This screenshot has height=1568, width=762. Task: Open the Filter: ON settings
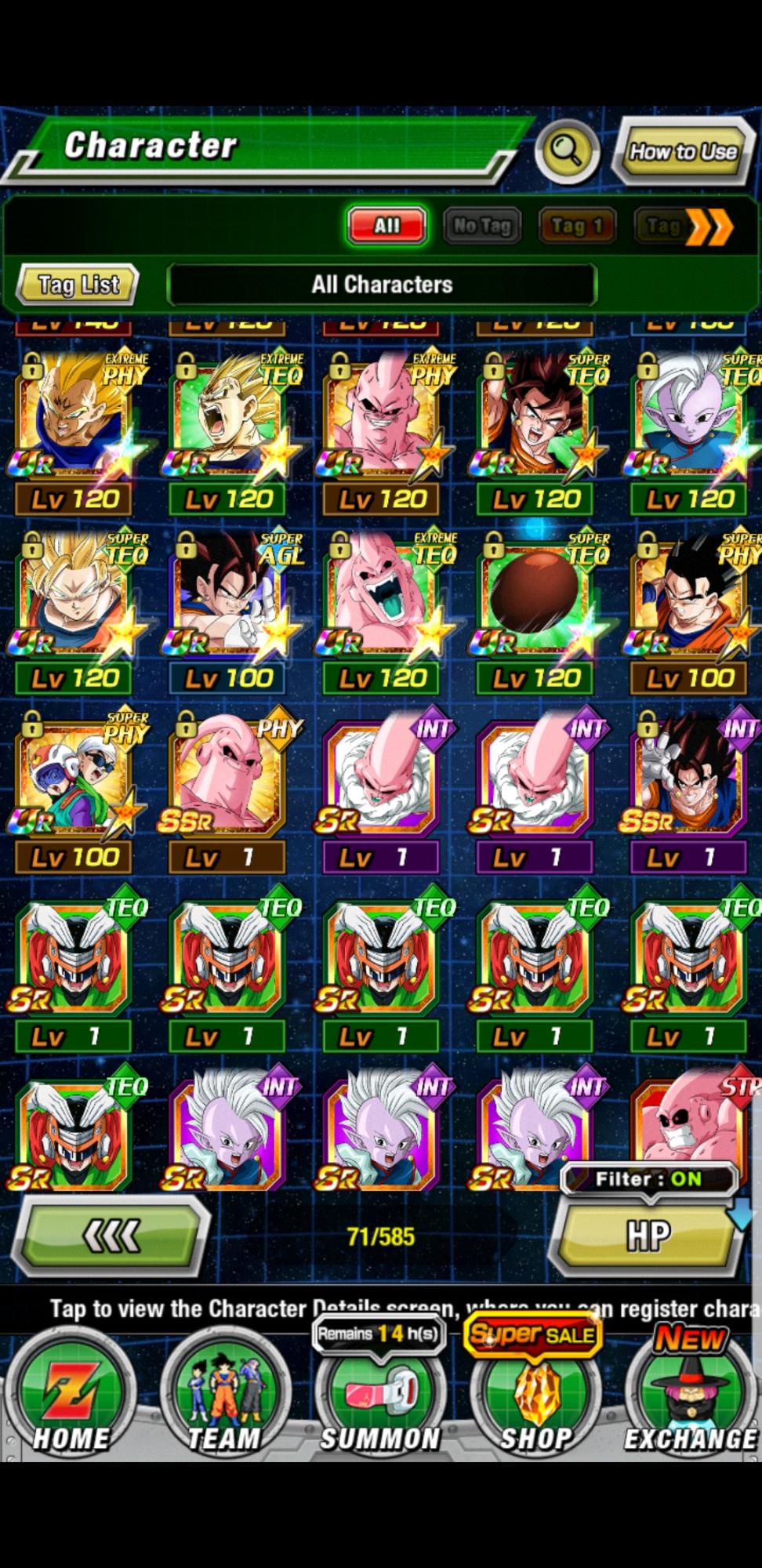pos(648,1179)
